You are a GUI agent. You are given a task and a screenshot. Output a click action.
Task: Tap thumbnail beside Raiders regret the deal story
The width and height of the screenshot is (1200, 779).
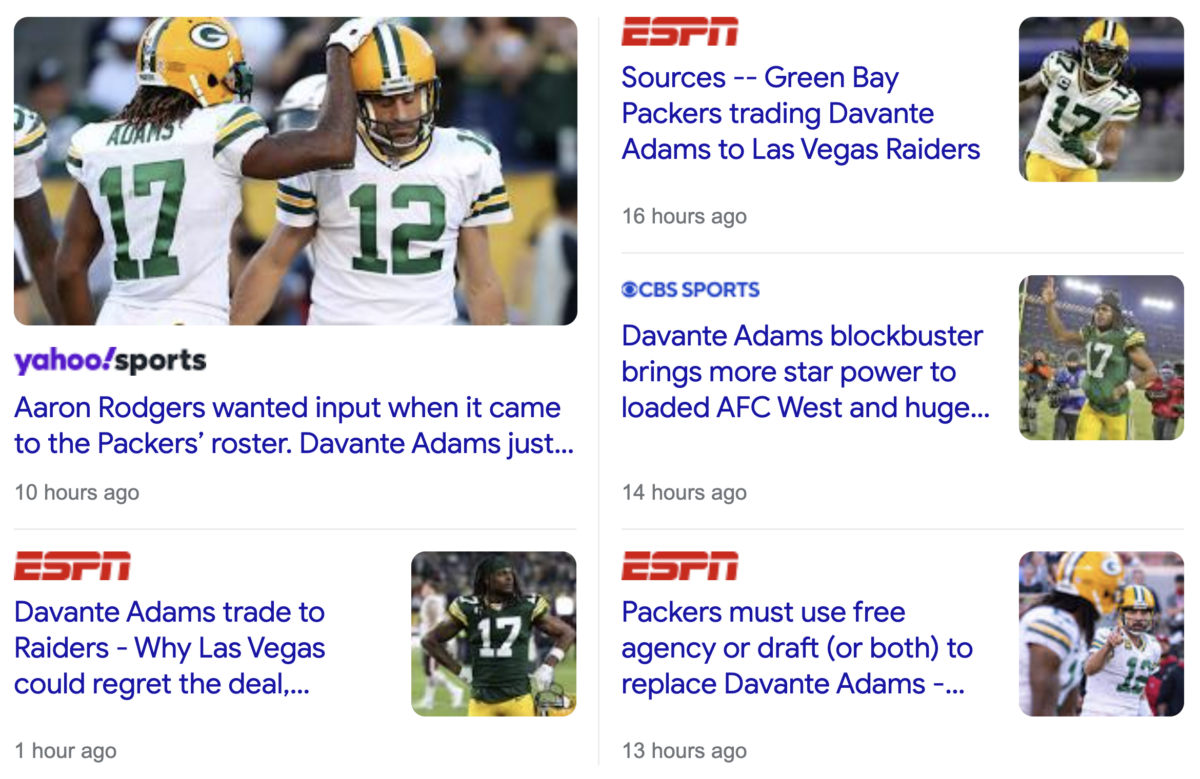tap(494, 633)
